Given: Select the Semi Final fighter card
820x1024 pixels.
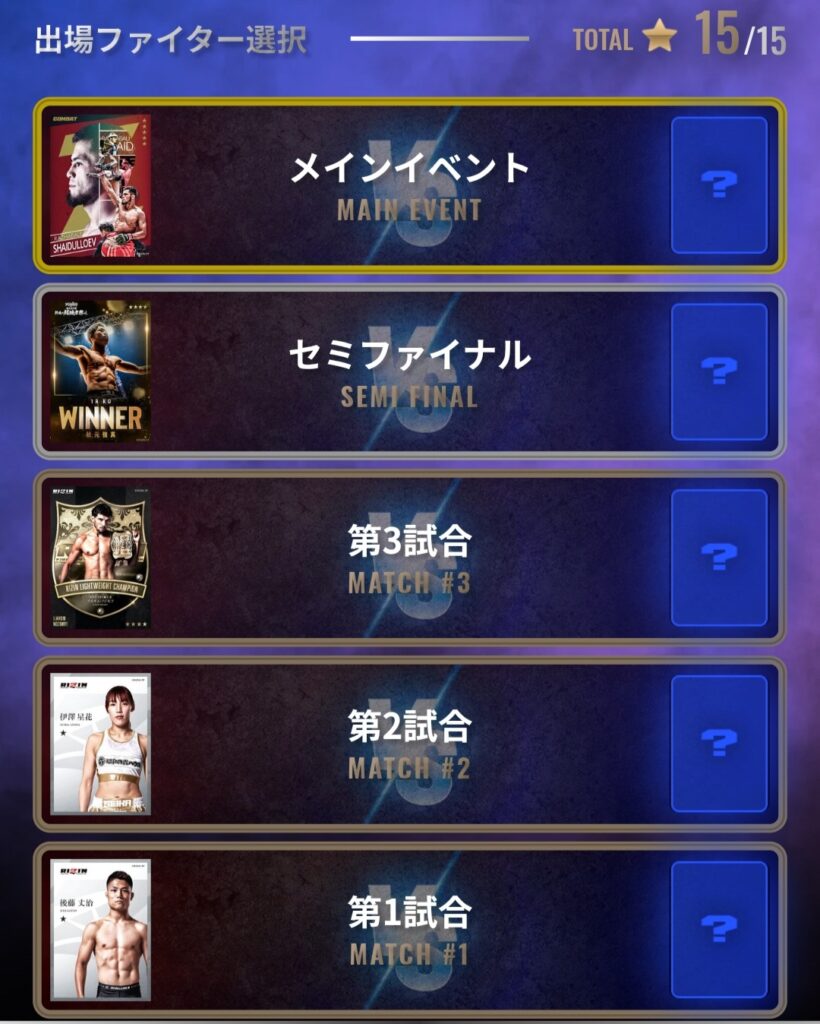Looking at the screenshot, I should (101, 371).
